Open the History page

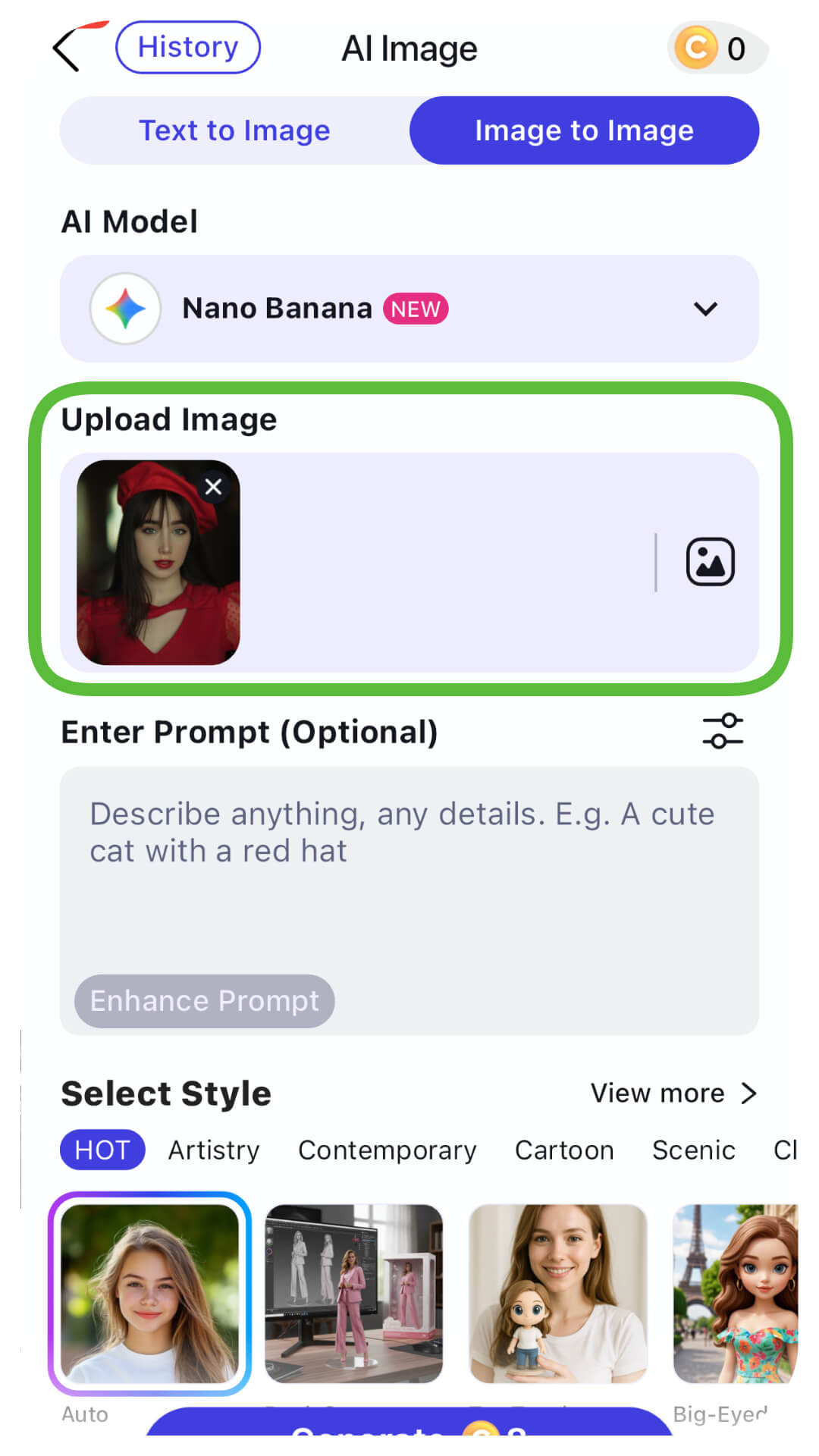pyautogui.click(x=187, y=48)
